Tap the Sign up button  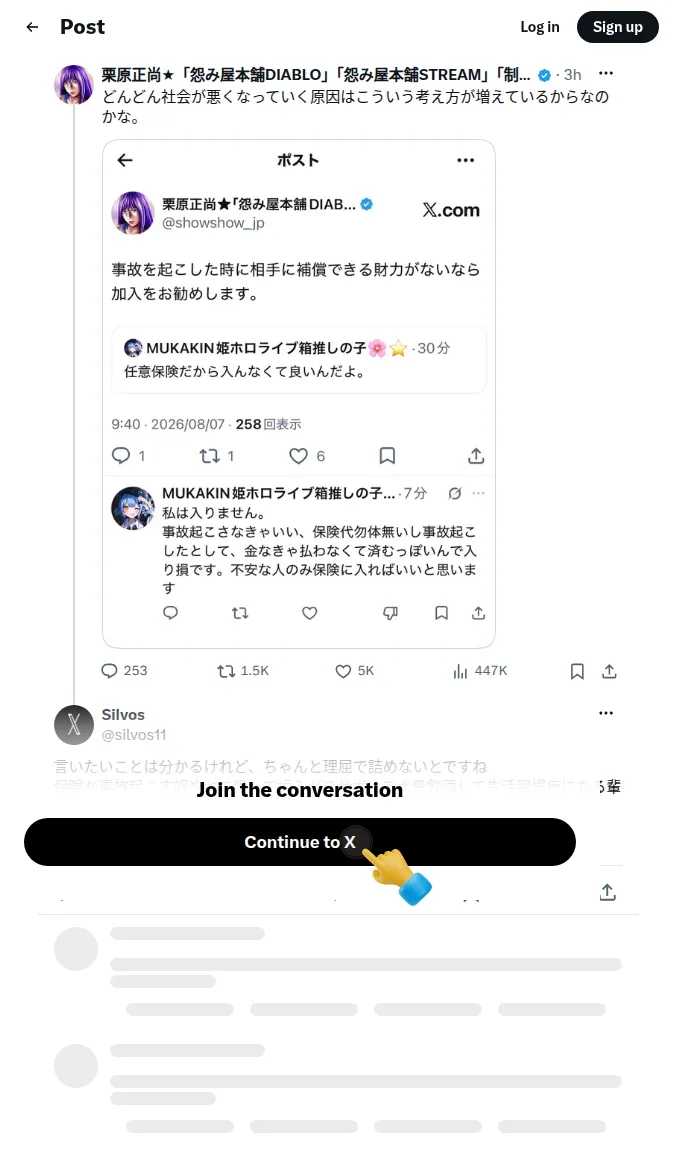point(617,27)
